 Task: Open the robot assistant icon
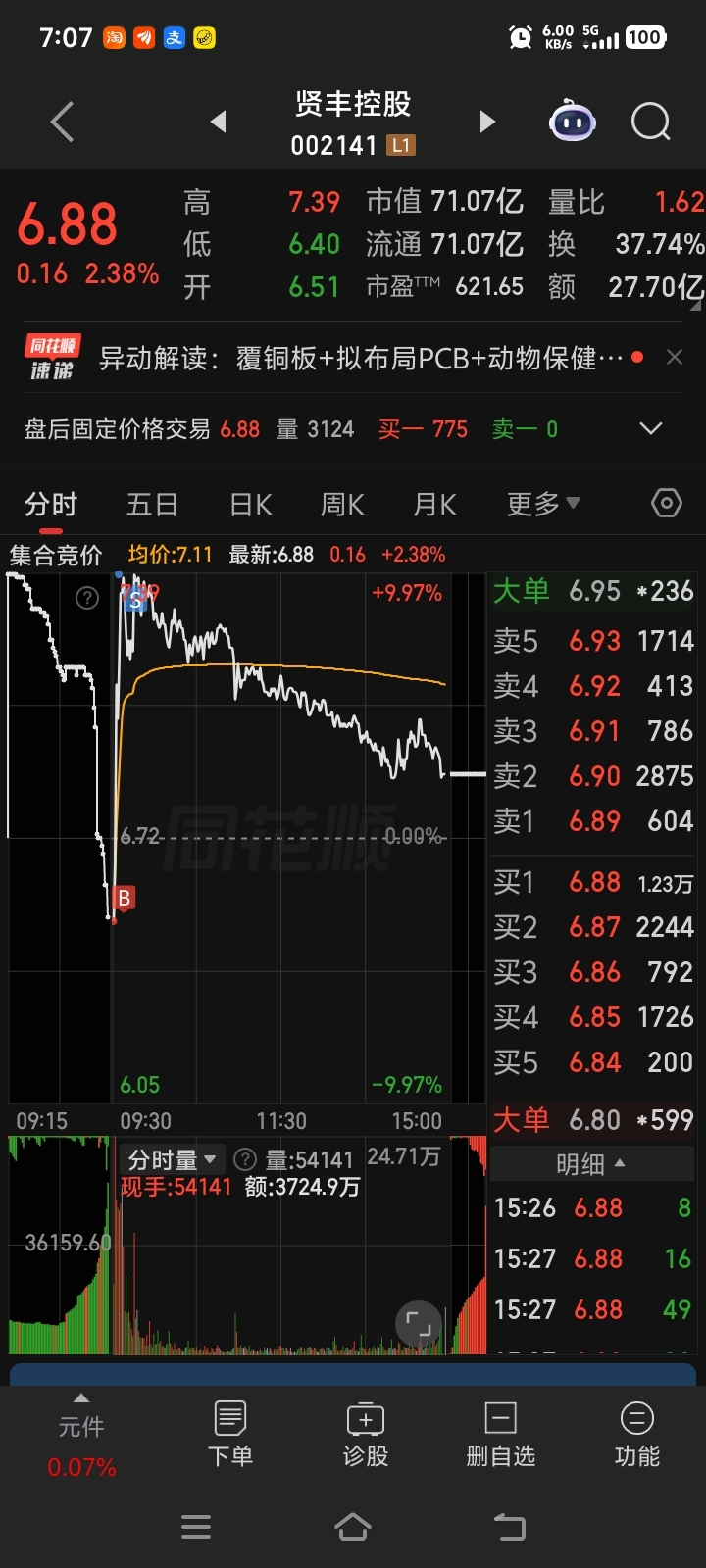click(x=573, y=122)
